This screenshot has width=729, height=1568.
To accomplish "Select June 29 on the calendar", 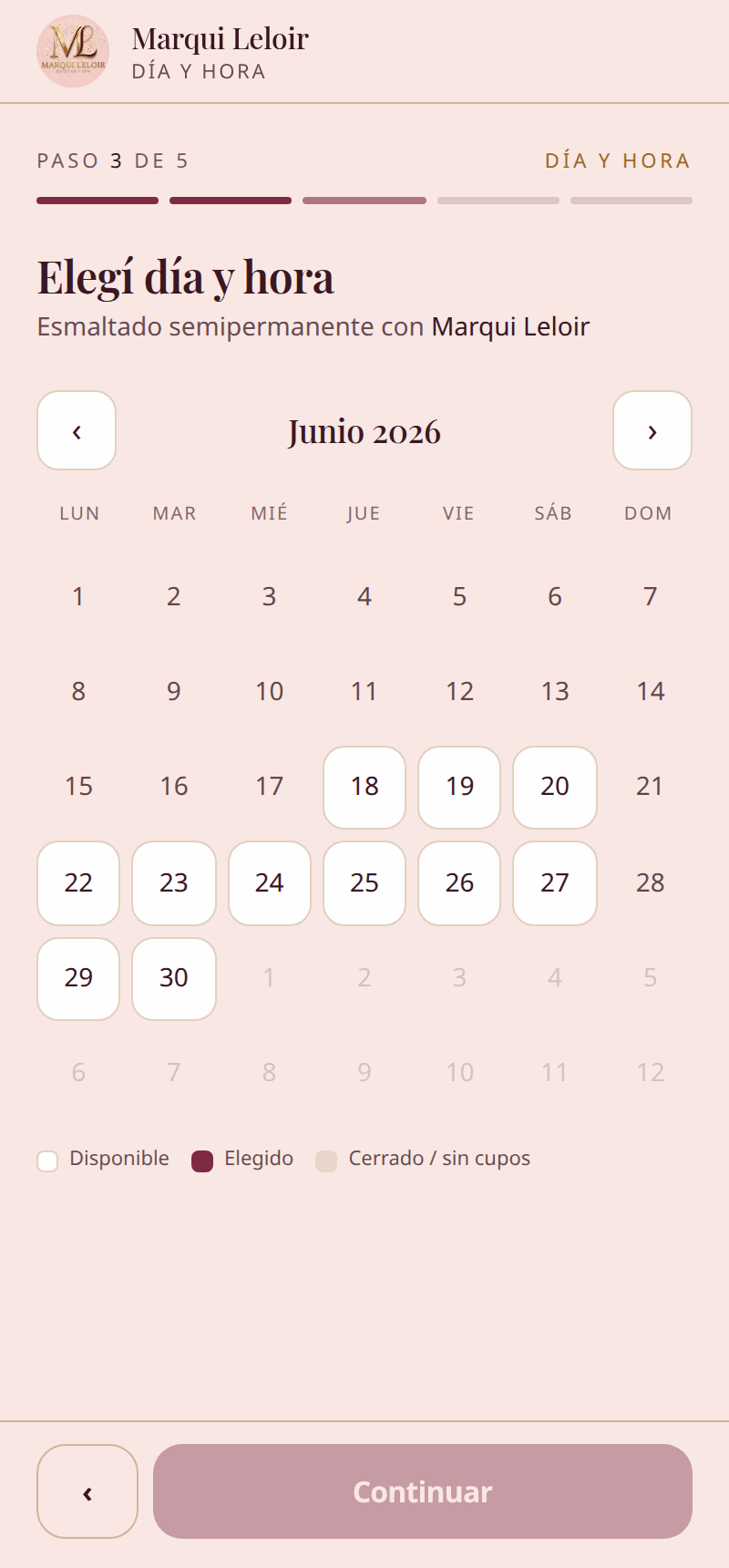I will point(78,979).
